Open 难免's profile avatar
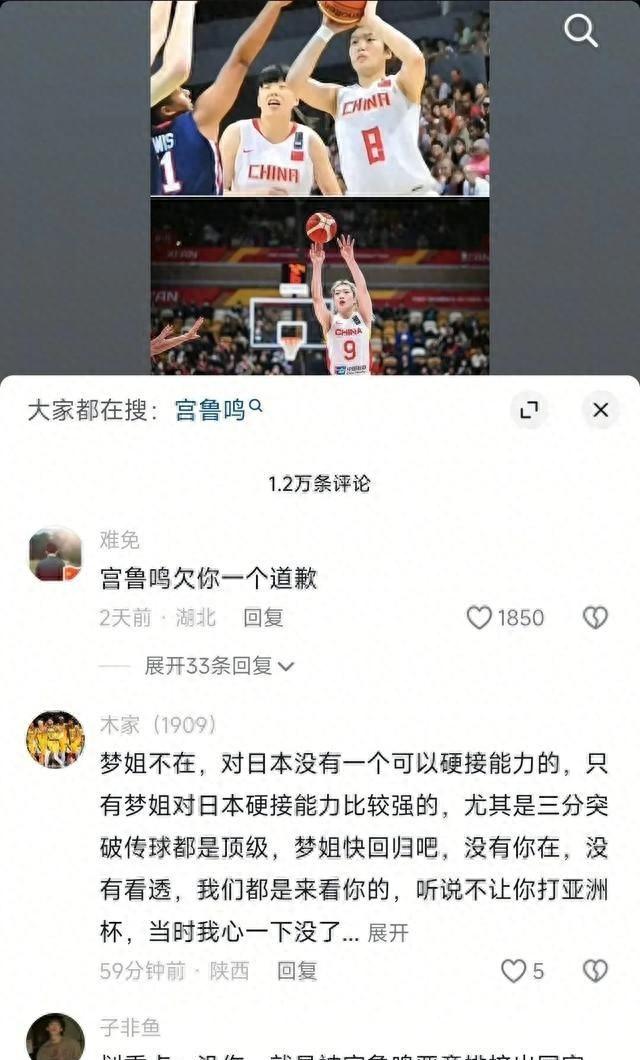Screen dimensions: 640x1060 point(55,554)
